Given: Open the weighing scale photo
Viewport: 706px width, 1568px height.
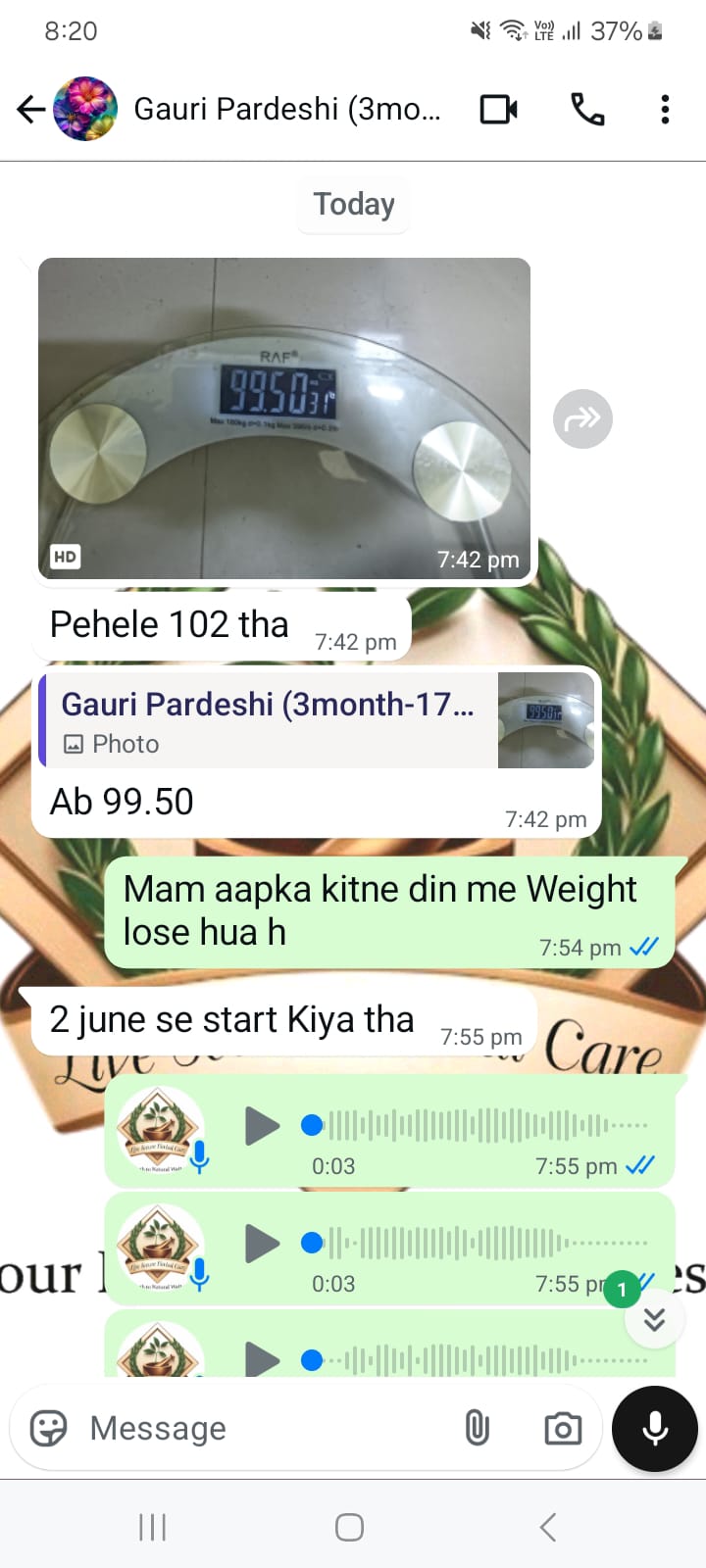Looking at the screenshot, I should click(x=284, y=418).
